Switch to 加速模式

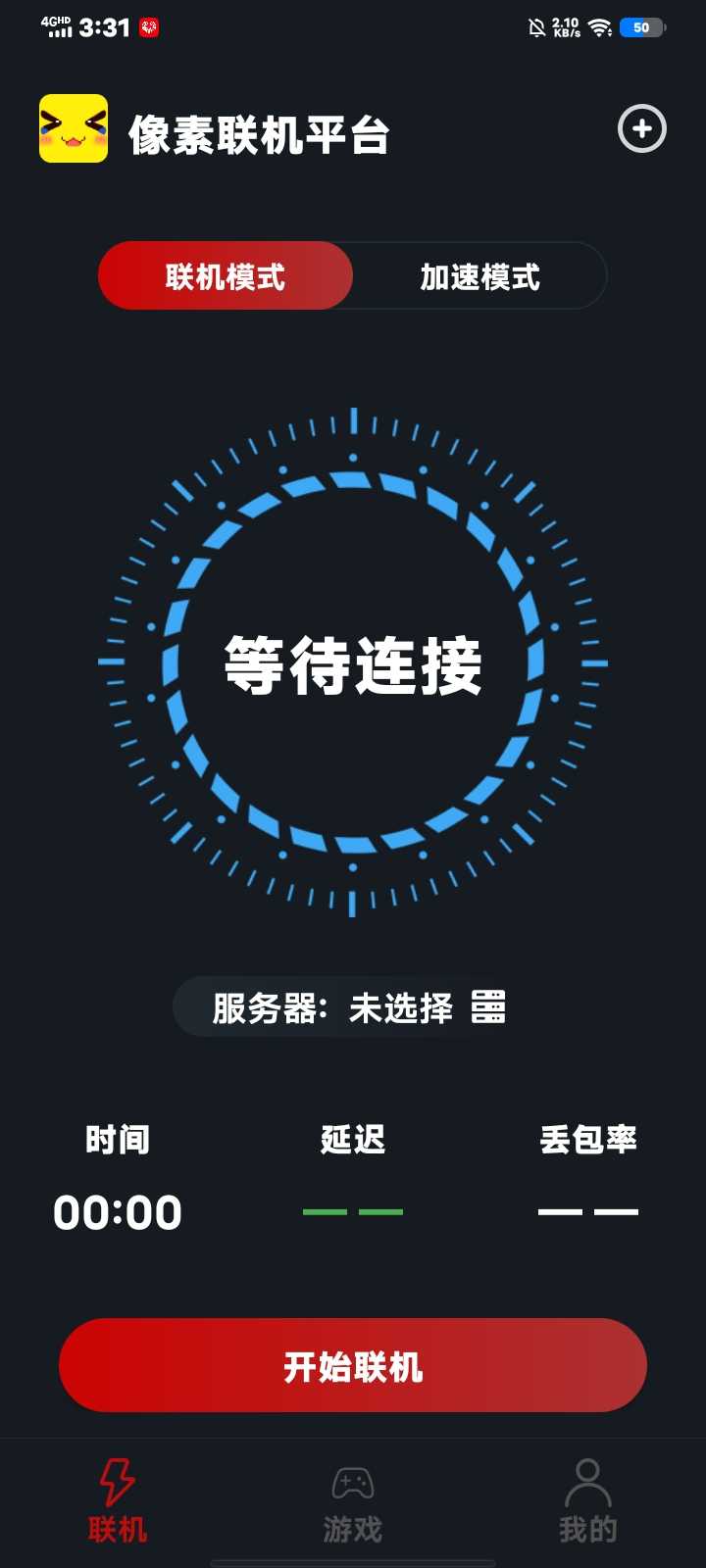[479, 277]
